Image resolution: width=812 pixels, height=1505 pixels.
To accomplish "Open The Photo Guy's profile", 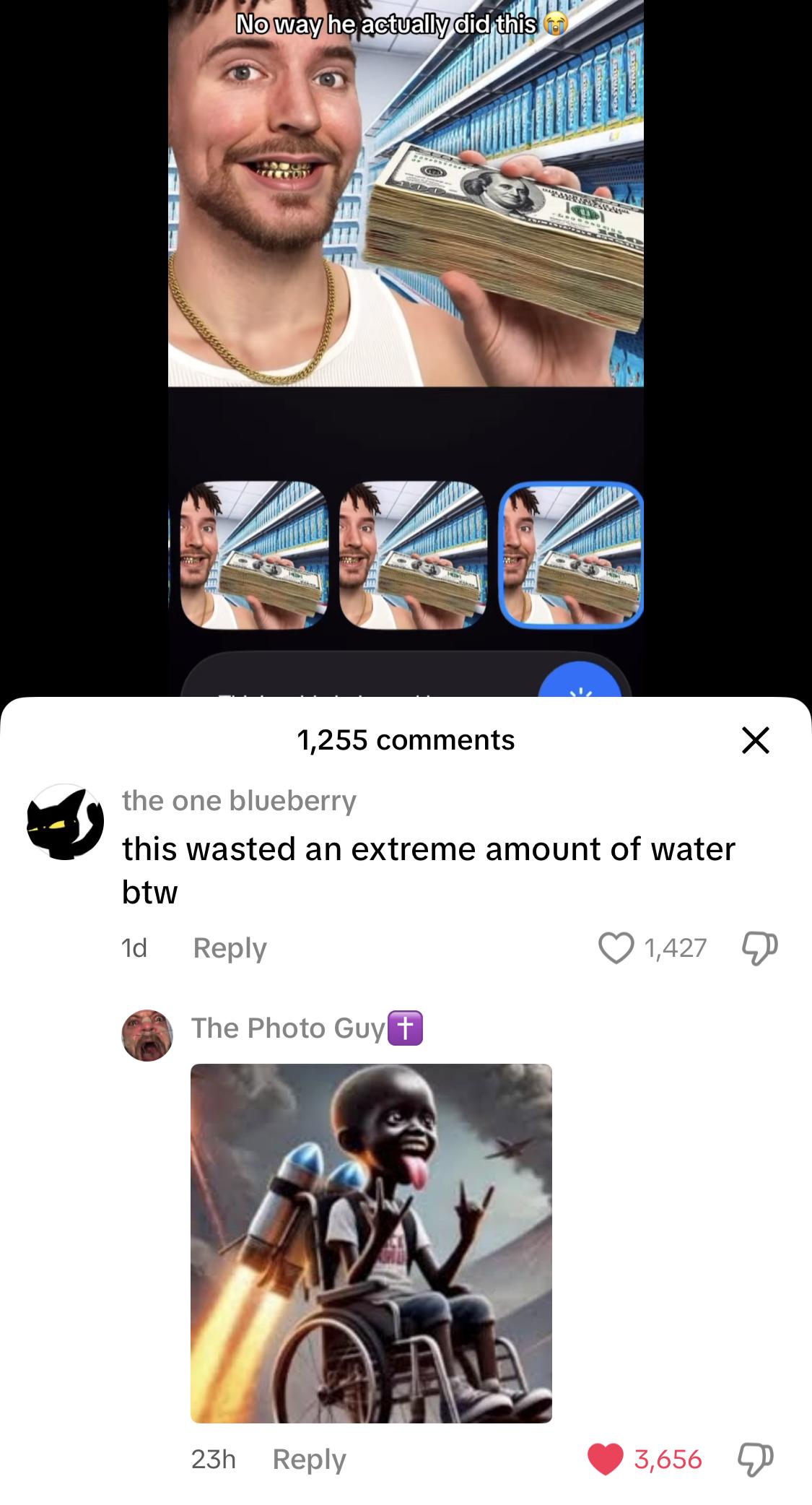I will 287,1028.
